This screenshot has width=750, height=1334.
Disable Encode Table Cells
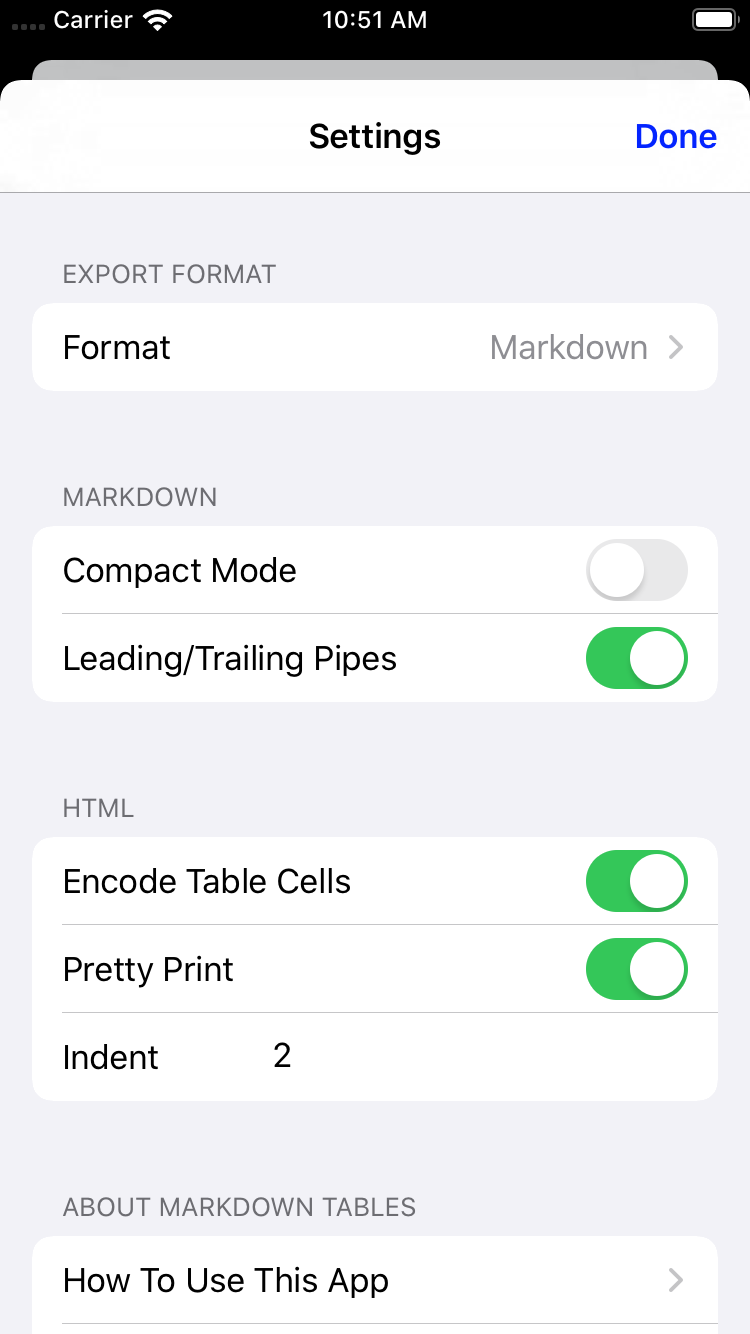[637, 881]
